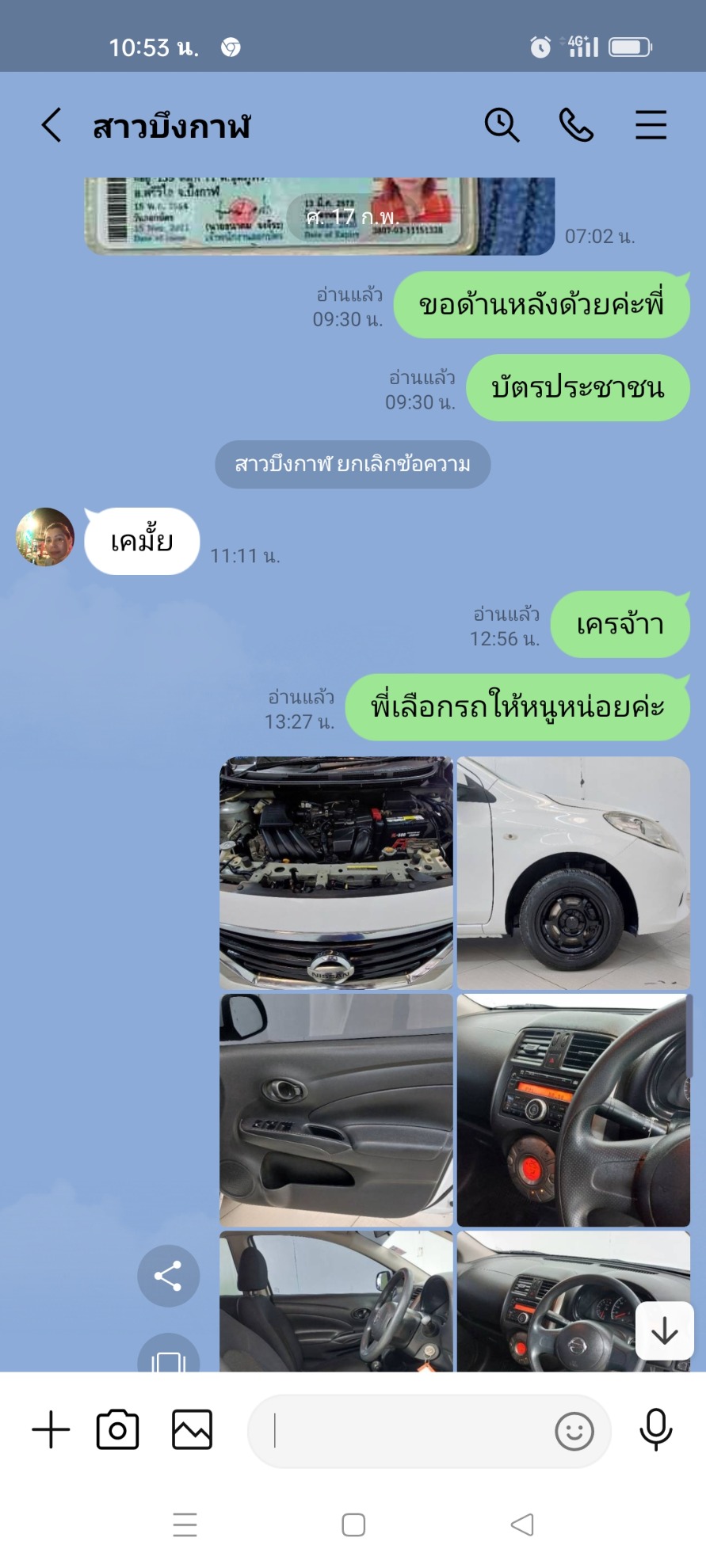Open the ID card photo message

pyautogui.click(x=319, y=216)
